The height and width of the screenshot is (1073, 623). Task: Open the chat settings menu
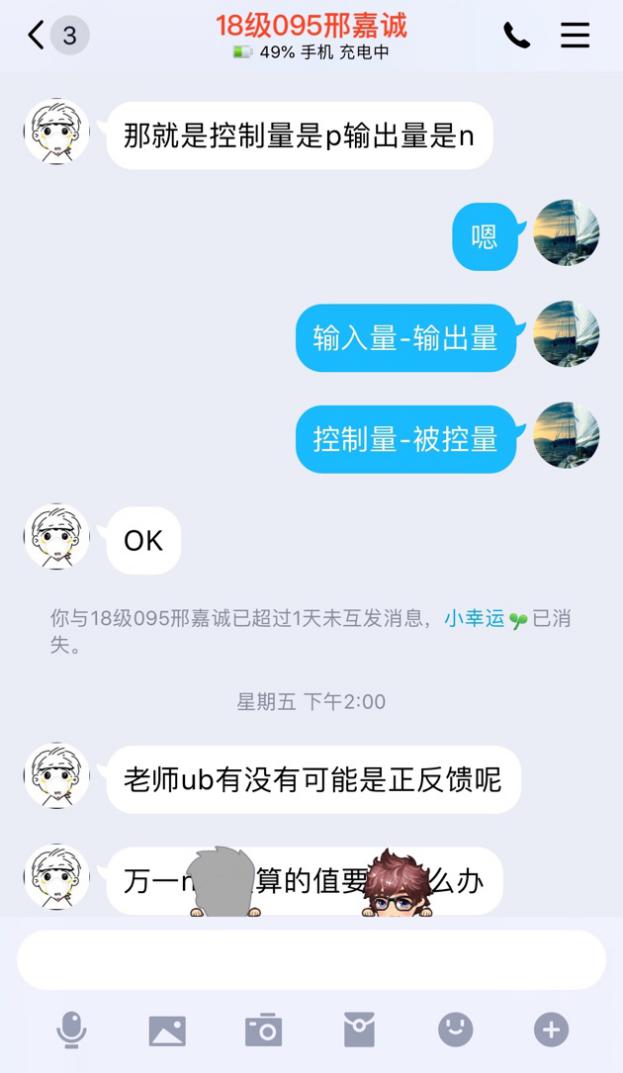pos(575,36)
